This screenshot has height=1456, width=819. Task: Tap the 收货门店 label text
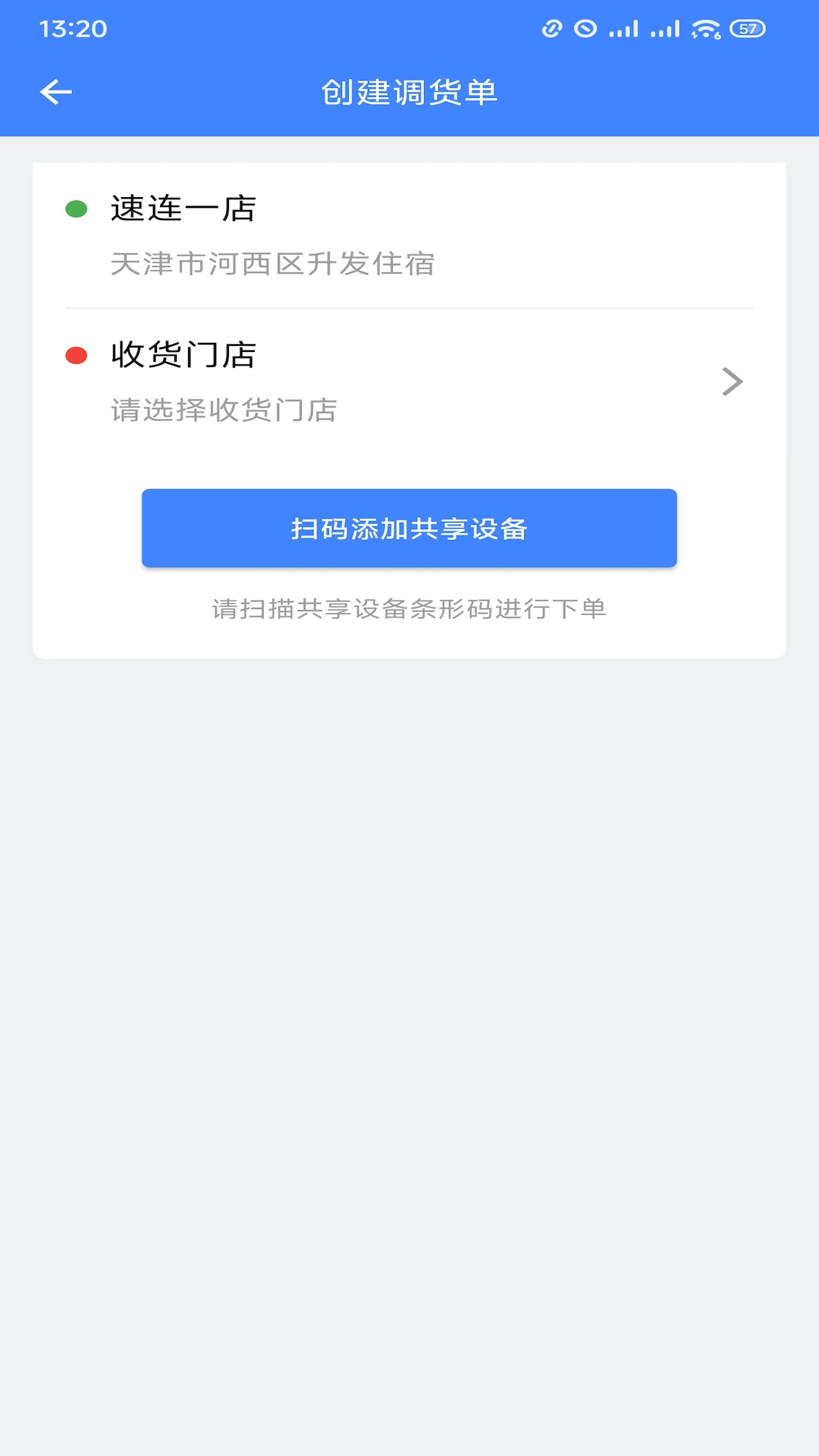(182, 353)
